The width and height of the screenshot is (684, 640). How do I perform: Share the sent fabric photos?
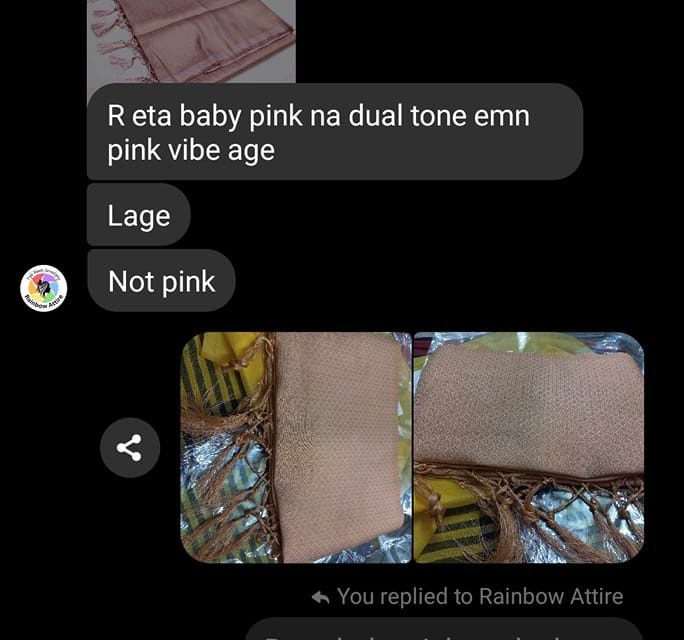point(129,448)
